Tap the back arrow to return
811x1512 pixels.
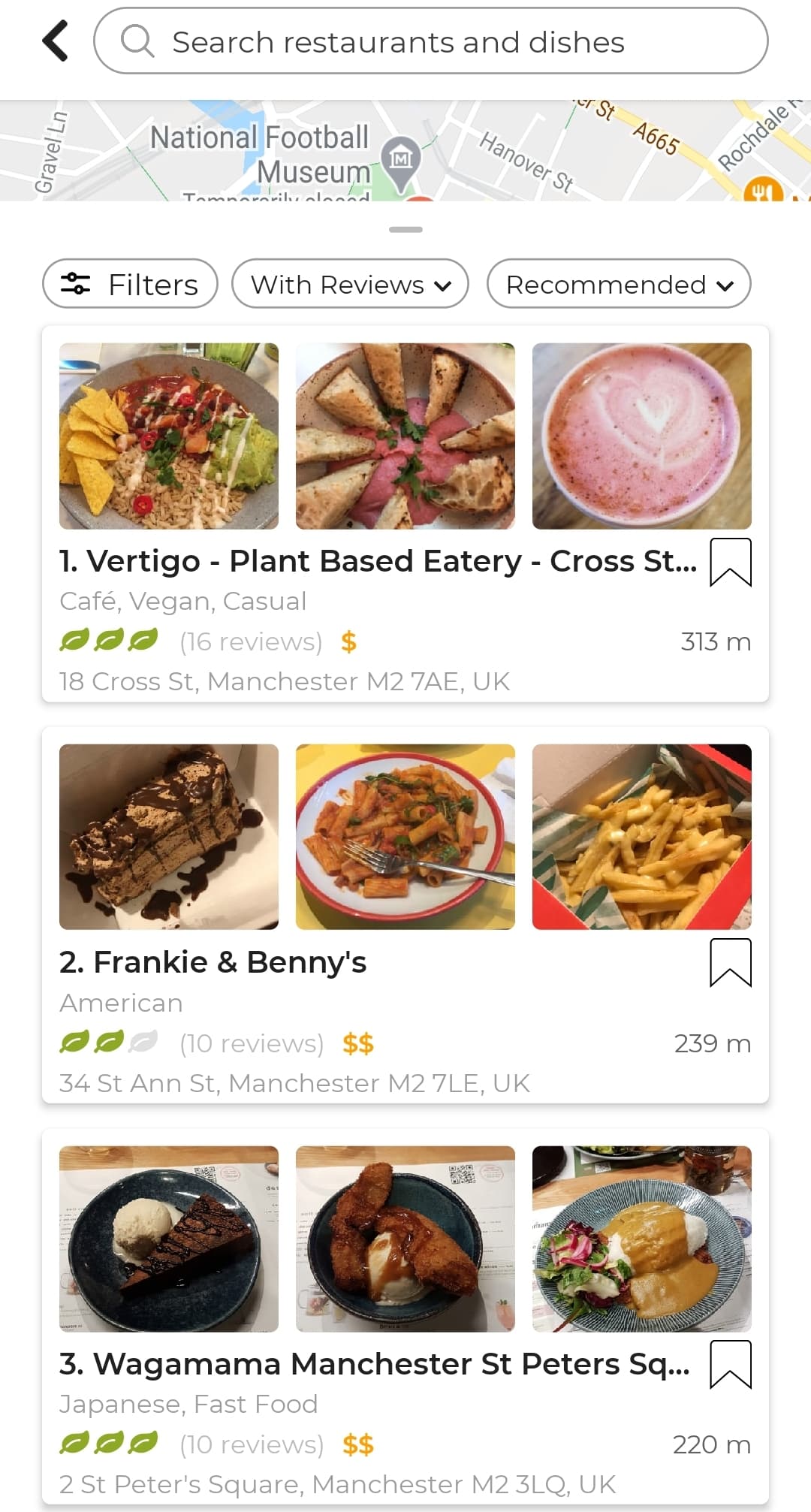(x=54, y=41)
